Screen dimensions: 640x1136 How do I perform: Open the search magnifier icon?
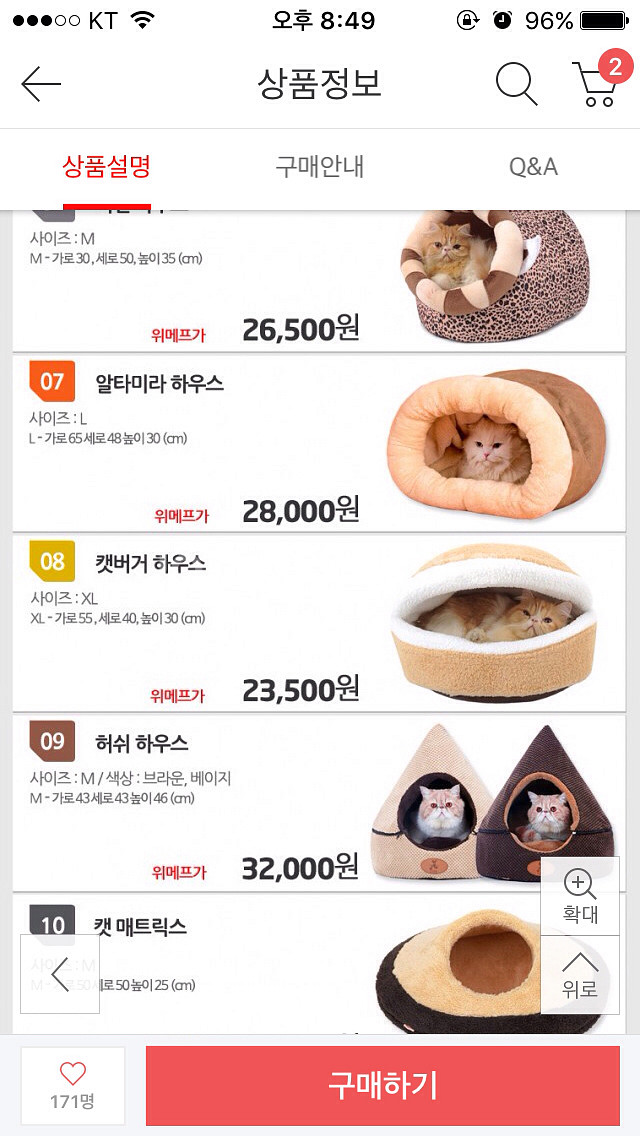[x=516, y=84]
